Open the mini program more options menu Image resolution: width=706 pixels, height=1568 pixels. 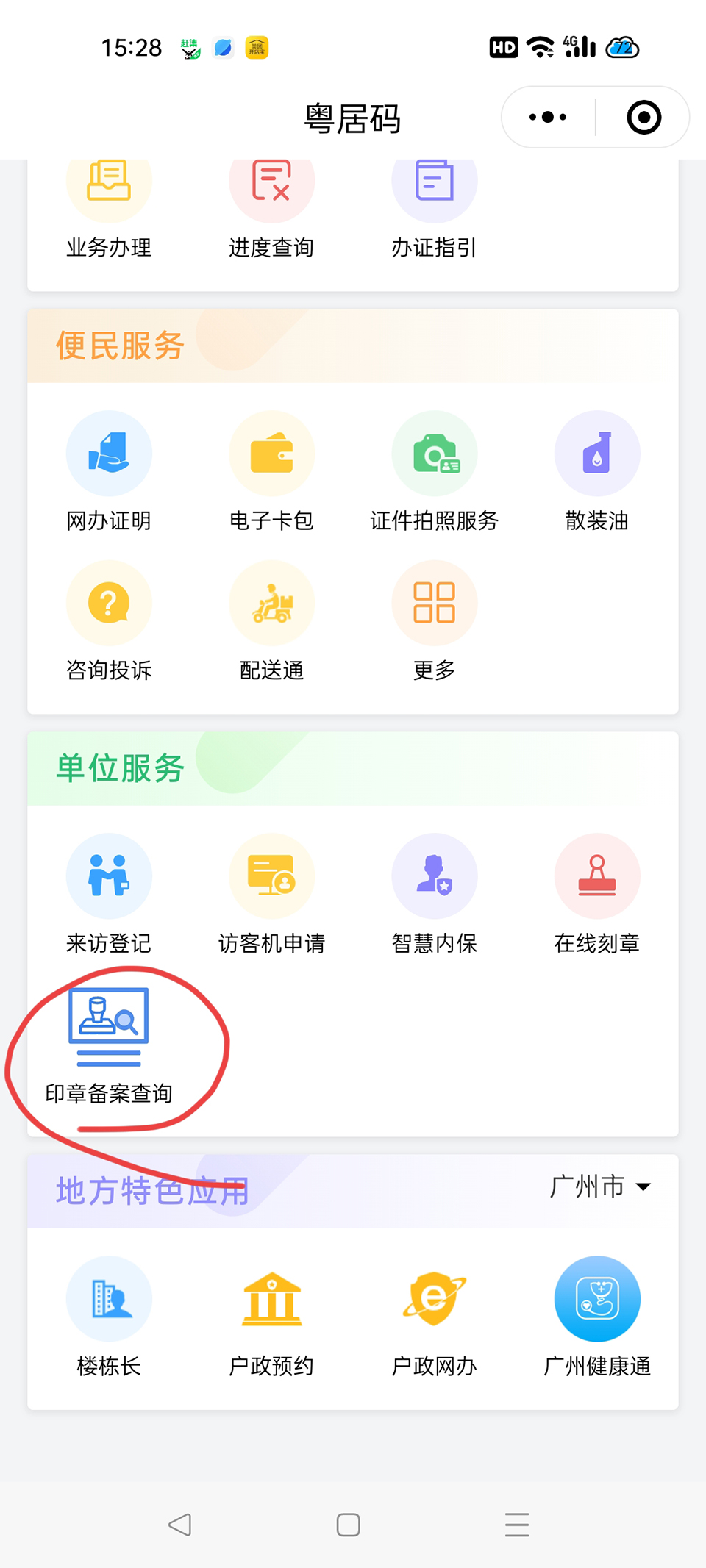[548, 118]
